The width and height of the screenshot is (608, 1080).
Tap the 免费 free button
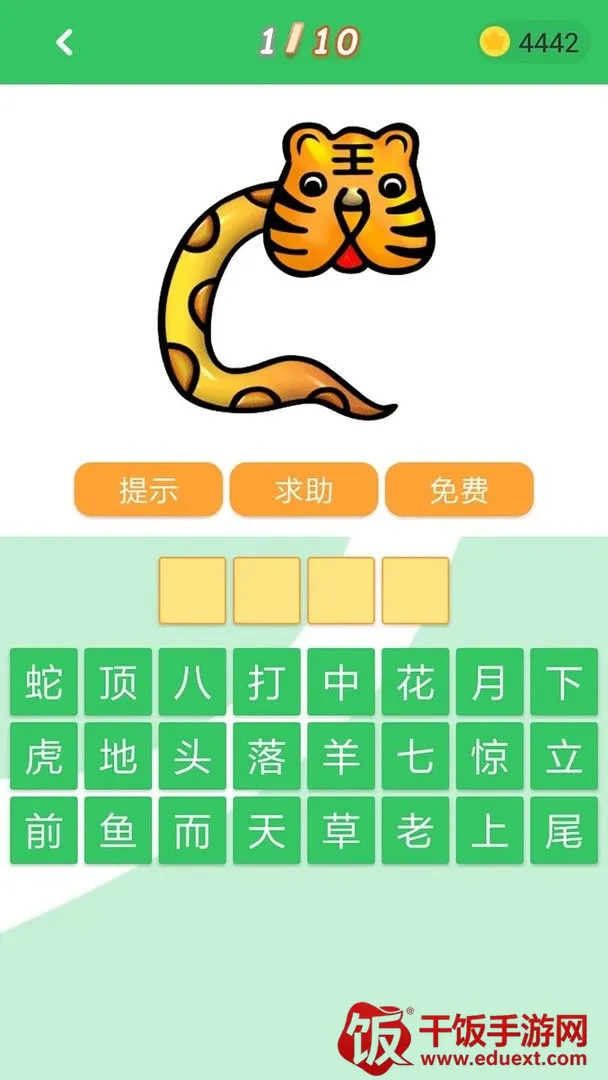click(459, 490)
